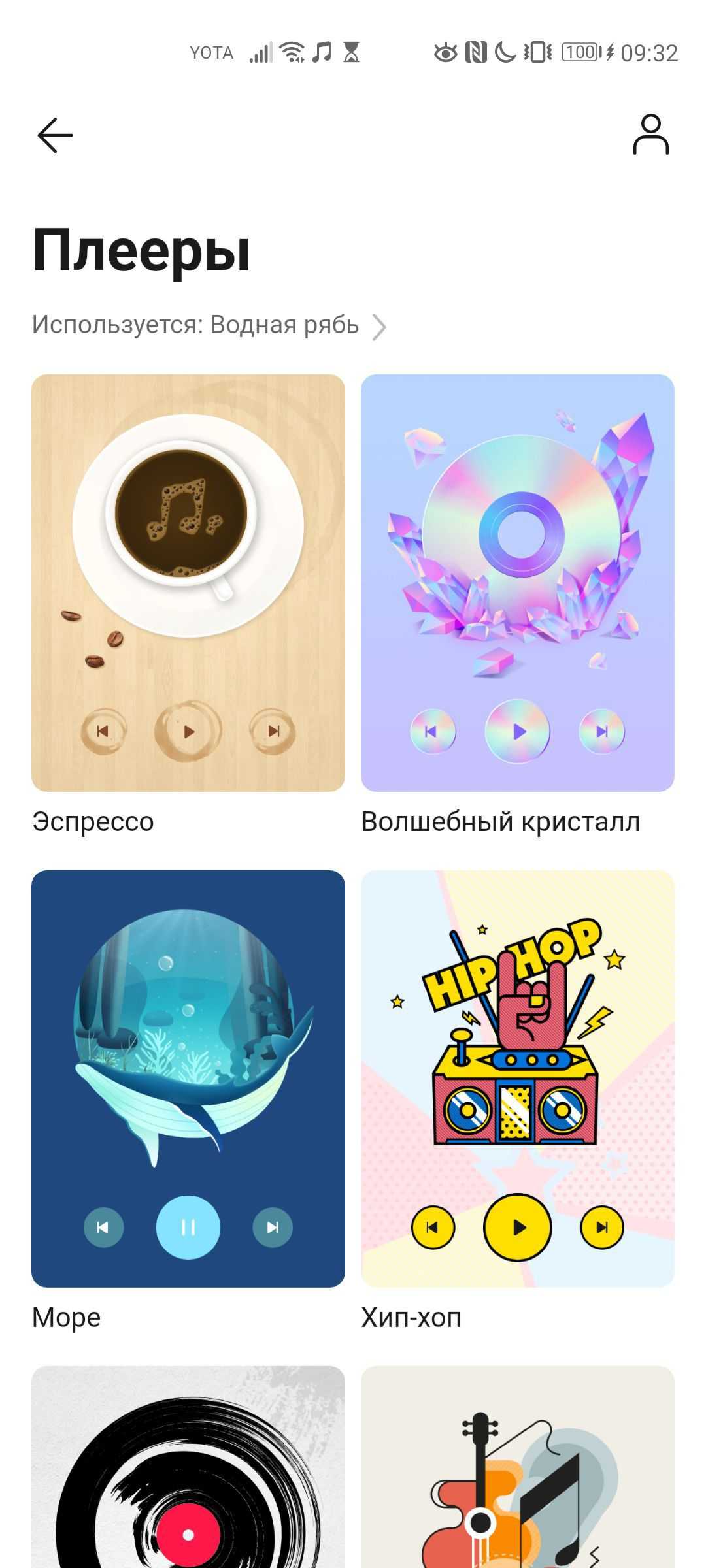Open the user profile icon
This screenshot has width=706, height=1568.
click(x=650, y=135)
